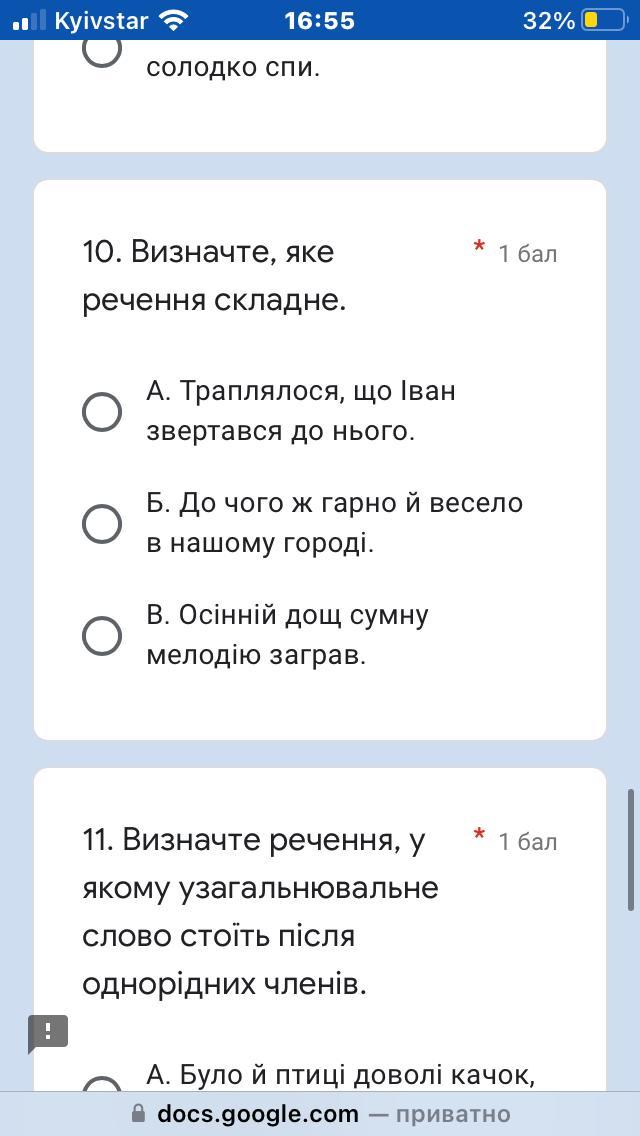Pick answer В. Осінній дощ сумну мелодію
This screenshot has width=640, height=1136.
(102, 635)
